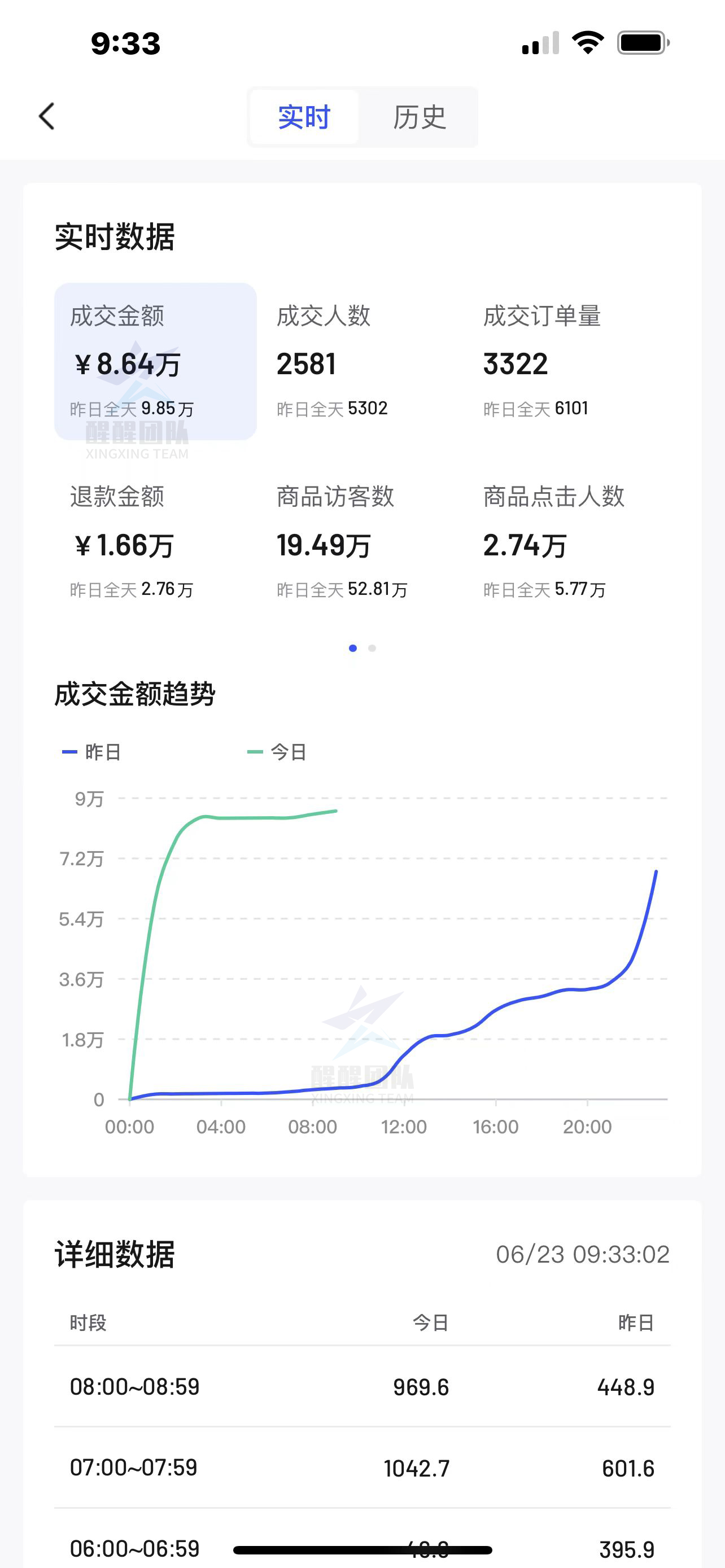
Task: Select the 退款金额 metric card
Action: [x=155, y=542]
